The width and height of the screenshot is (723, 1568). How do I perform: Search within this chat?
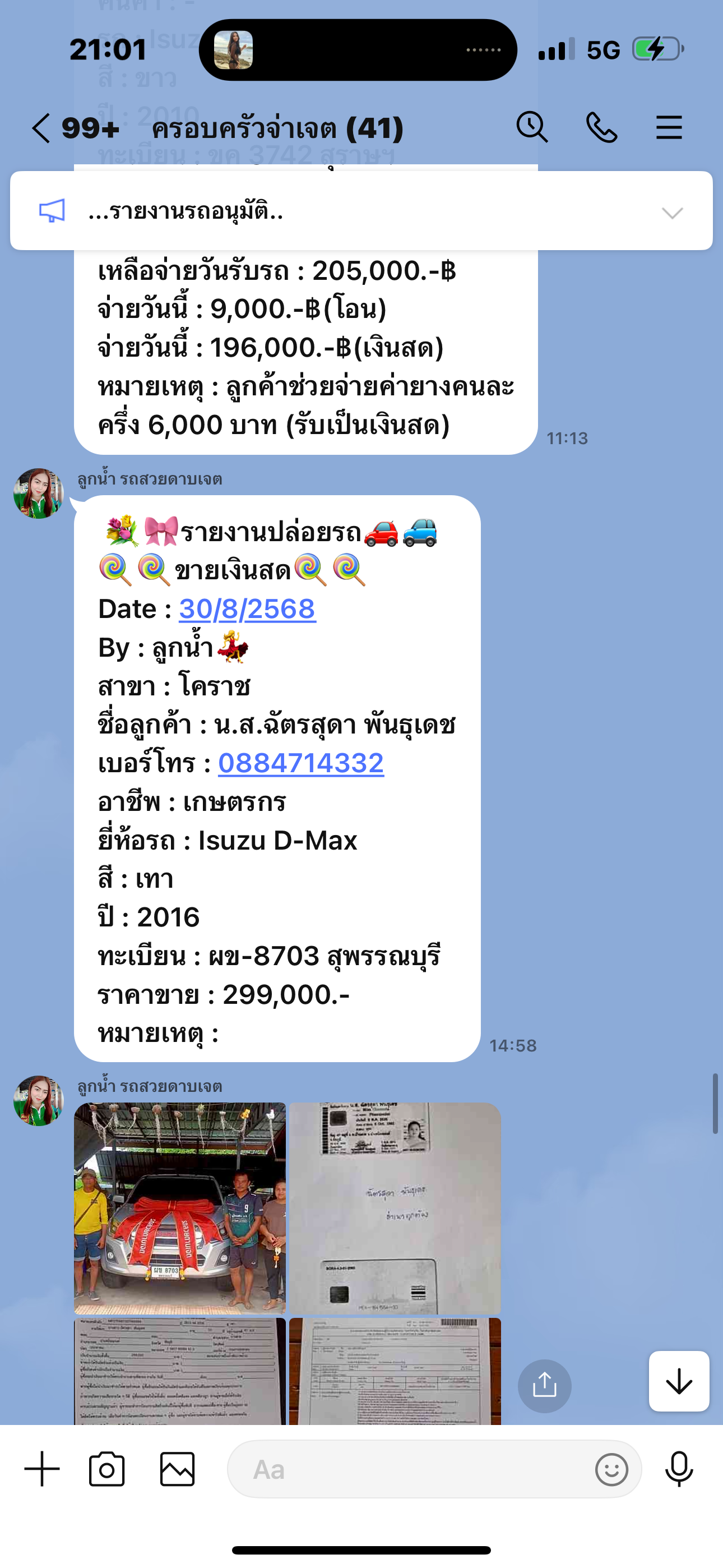click(x=532, y=128)
